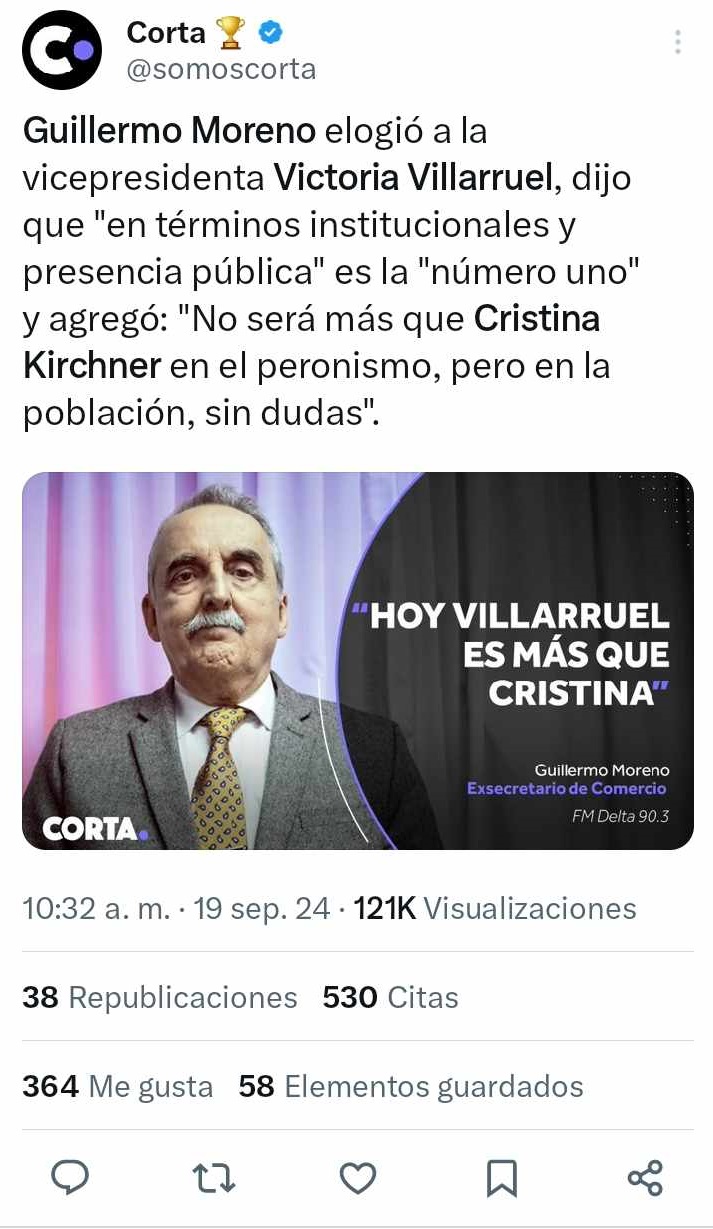View the 530 Citas list
Viewport: 713px width, 1229px height.
coord(390,997)
